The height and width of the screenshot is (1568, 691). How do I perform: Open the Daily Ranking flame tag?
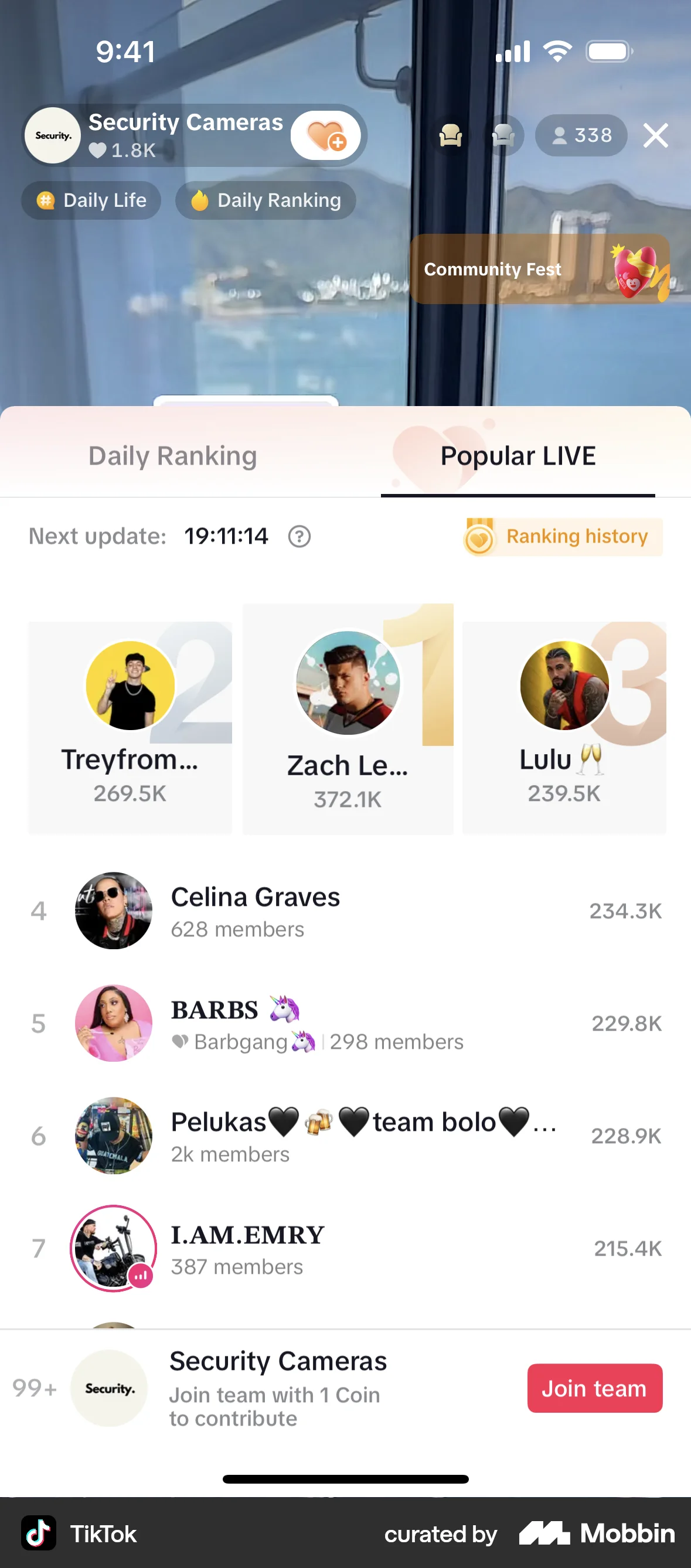point(265,200)
